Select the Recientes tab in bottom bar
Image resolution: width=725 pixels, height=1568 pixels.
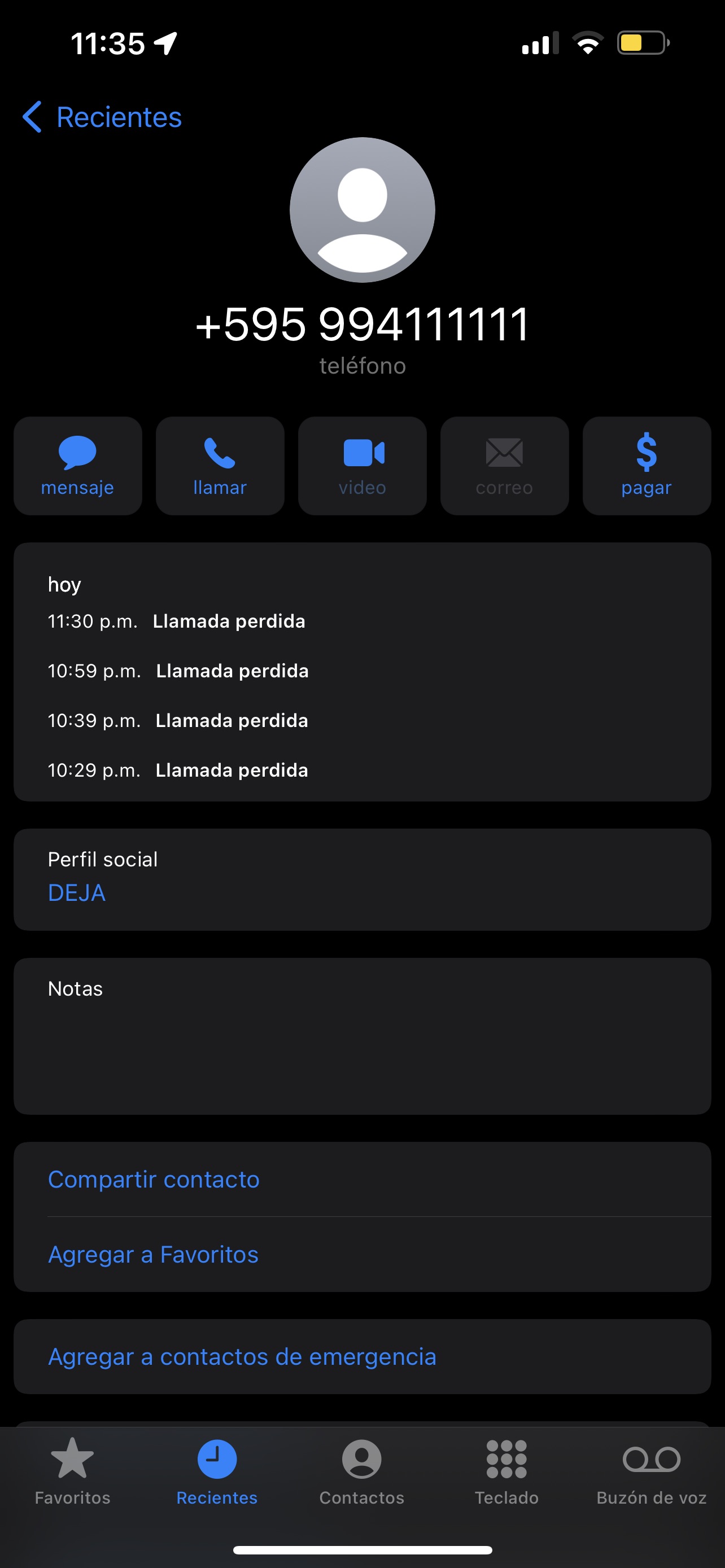pos(217,1470)
